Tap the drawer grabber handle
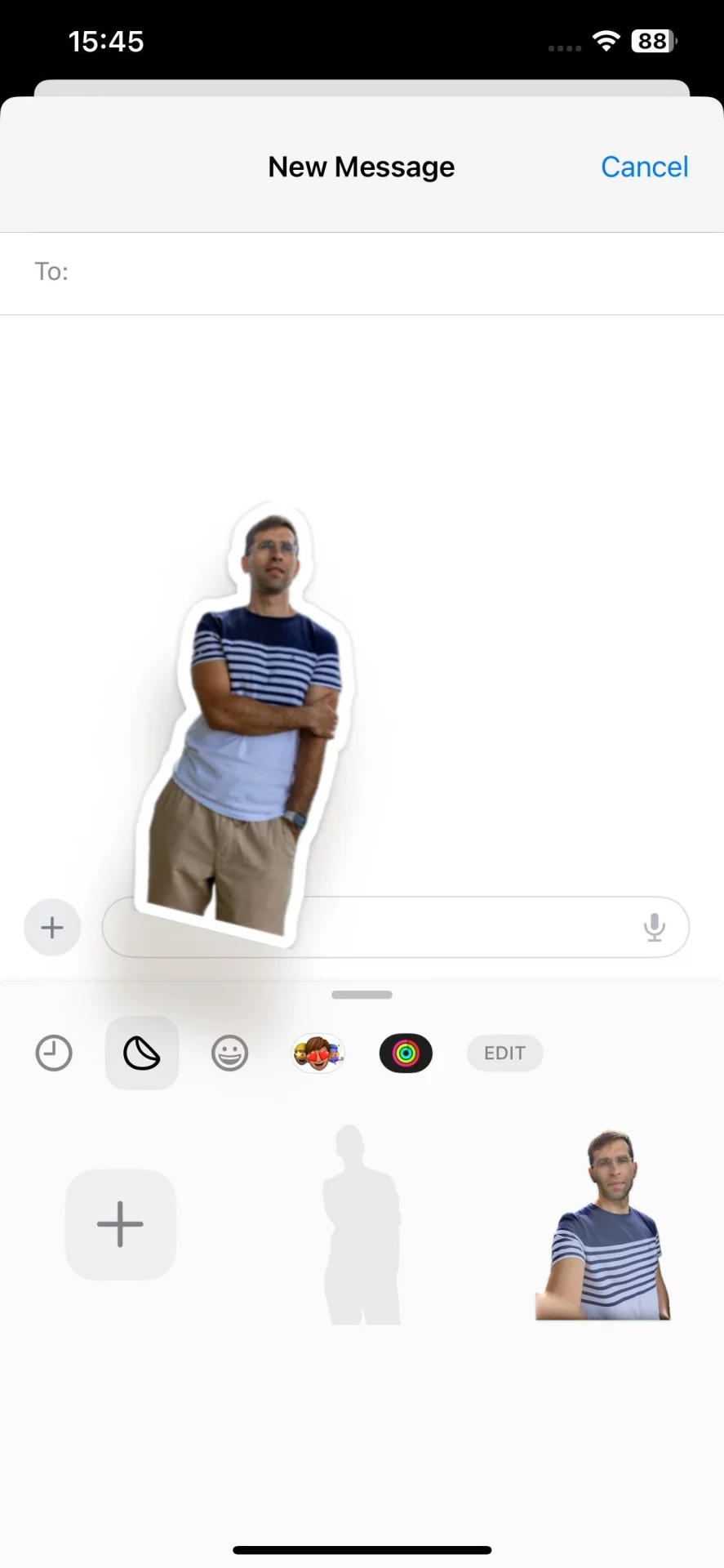The width and height of the screenshot is (724, 1568). tap(362, 995)
